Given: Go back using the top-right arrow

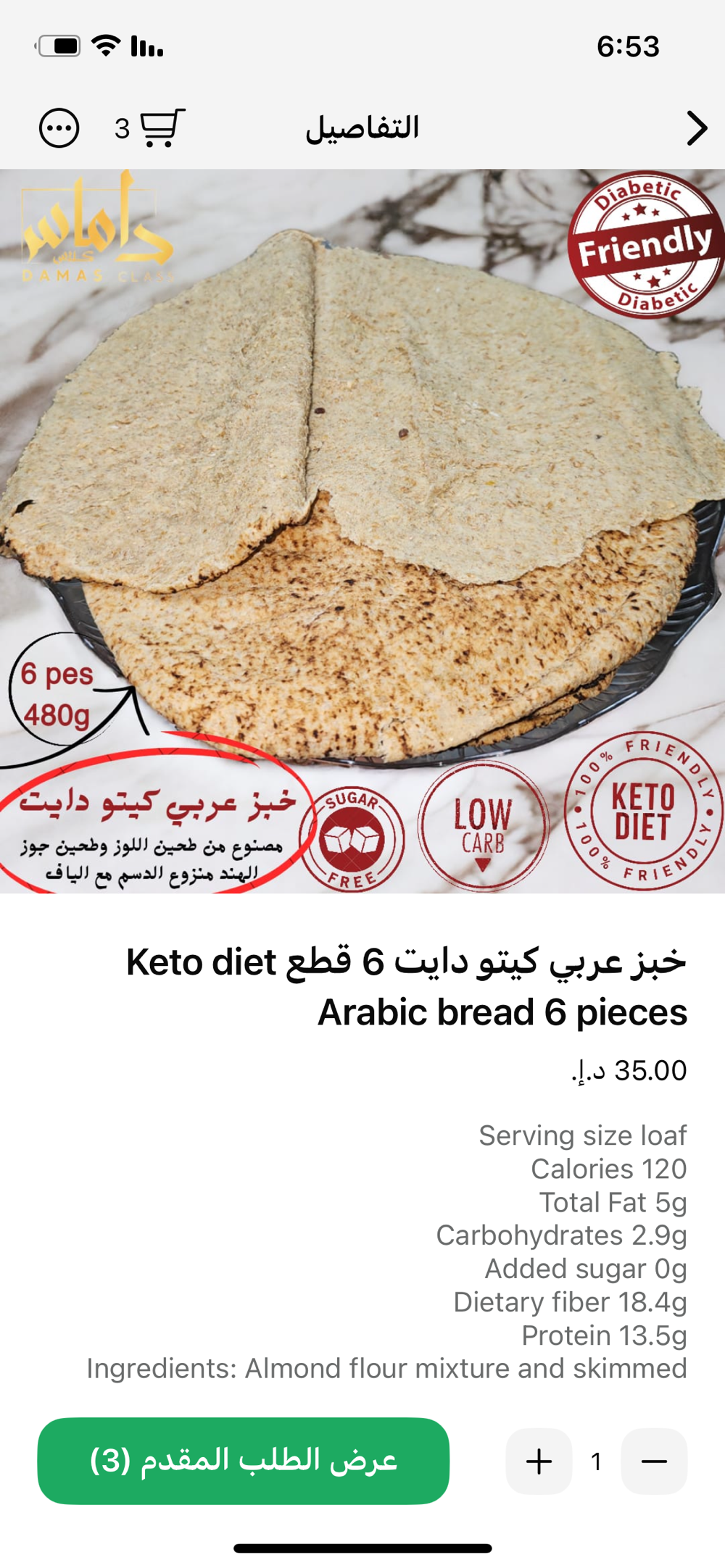Looking at the screenshot, I should pos(696,128).
